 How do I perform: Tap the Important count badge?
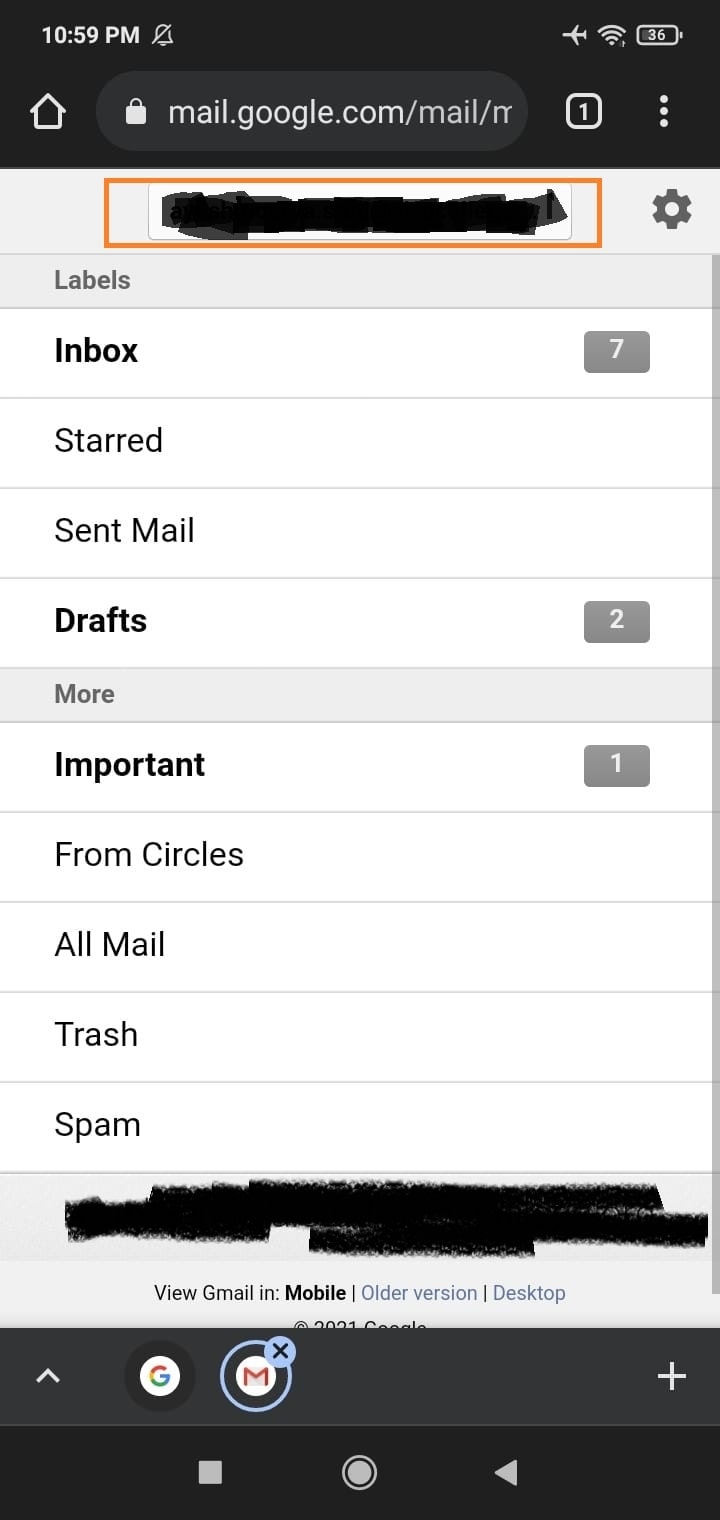[616, 765]
